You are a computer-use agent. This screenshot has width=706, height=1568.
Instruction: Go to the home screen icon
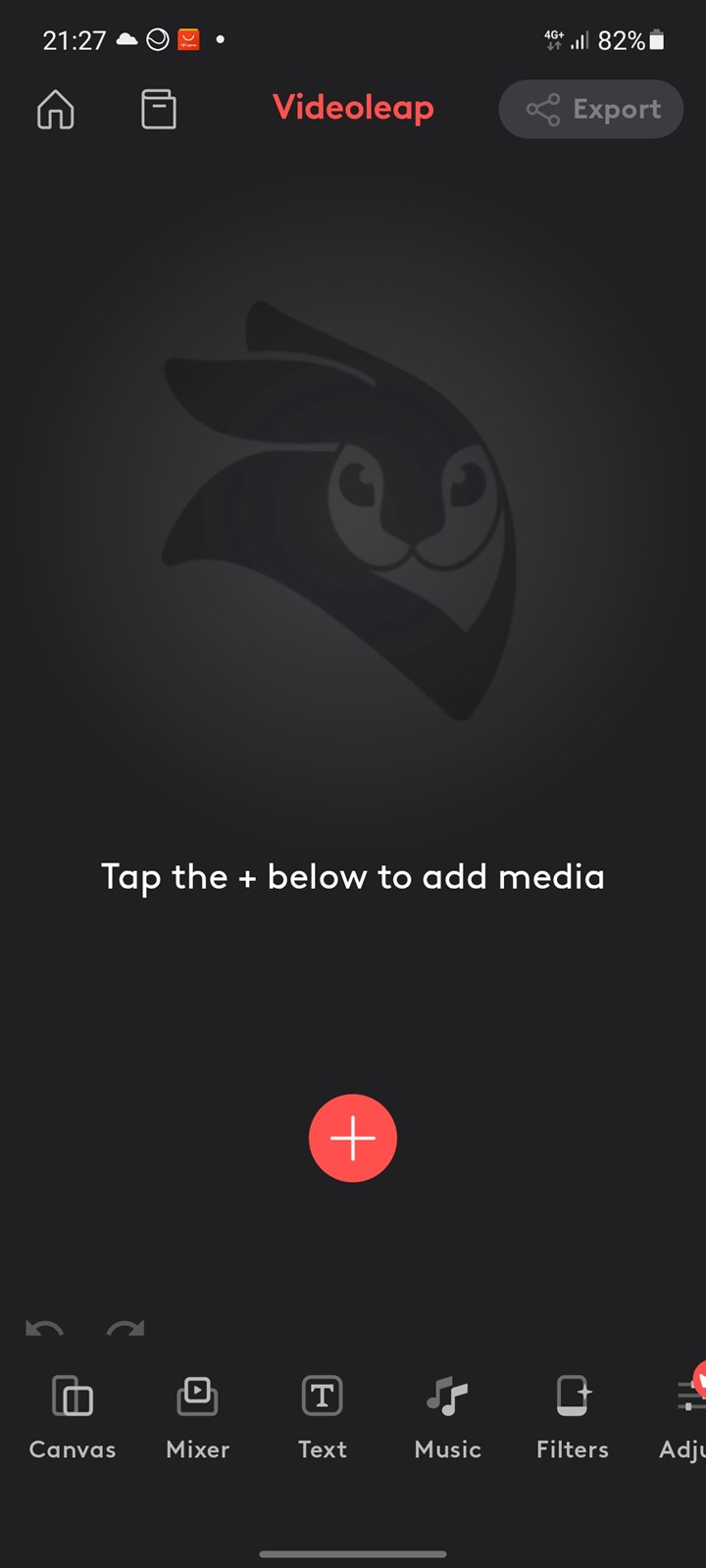(x=56, y=109)
